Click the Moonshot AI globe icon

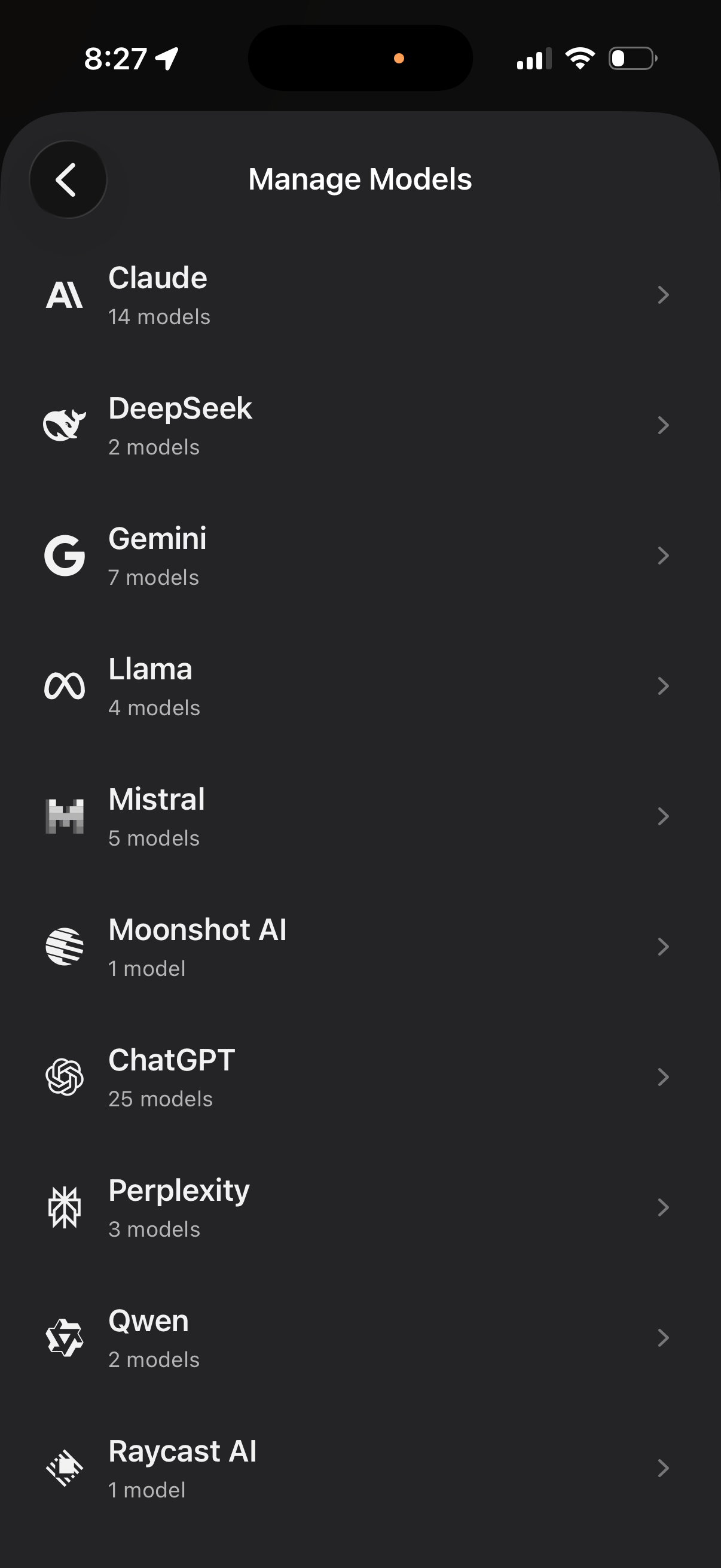65,946
